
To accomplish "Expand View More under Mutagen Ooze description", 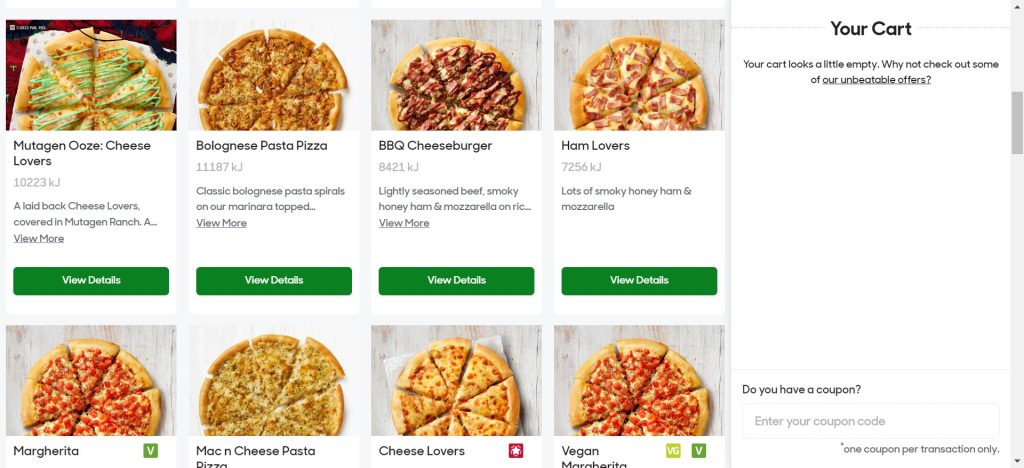I will [x=39, y=239].
